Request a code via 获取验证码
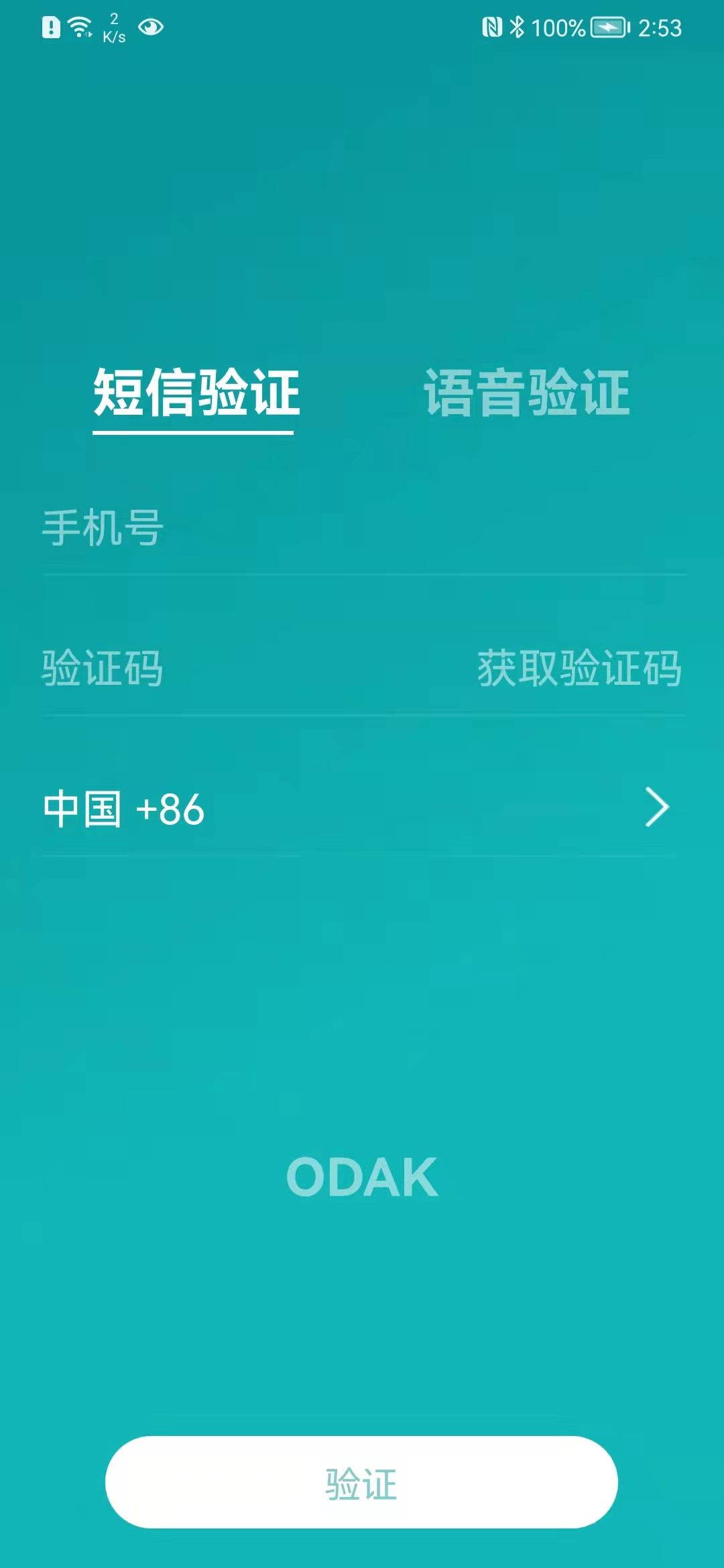724x1568 pixels. coord(579,668)
